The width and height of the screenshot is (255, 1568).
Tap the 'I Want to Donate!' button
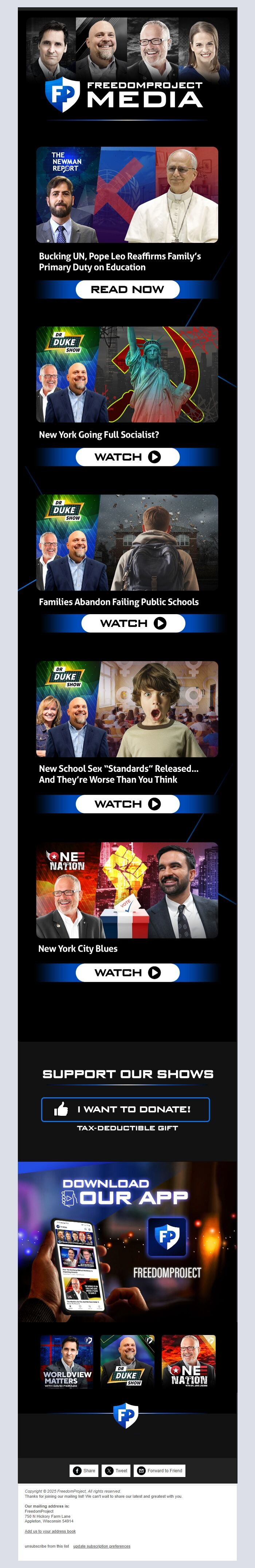pyautogui.click(x=125, y=1109)
